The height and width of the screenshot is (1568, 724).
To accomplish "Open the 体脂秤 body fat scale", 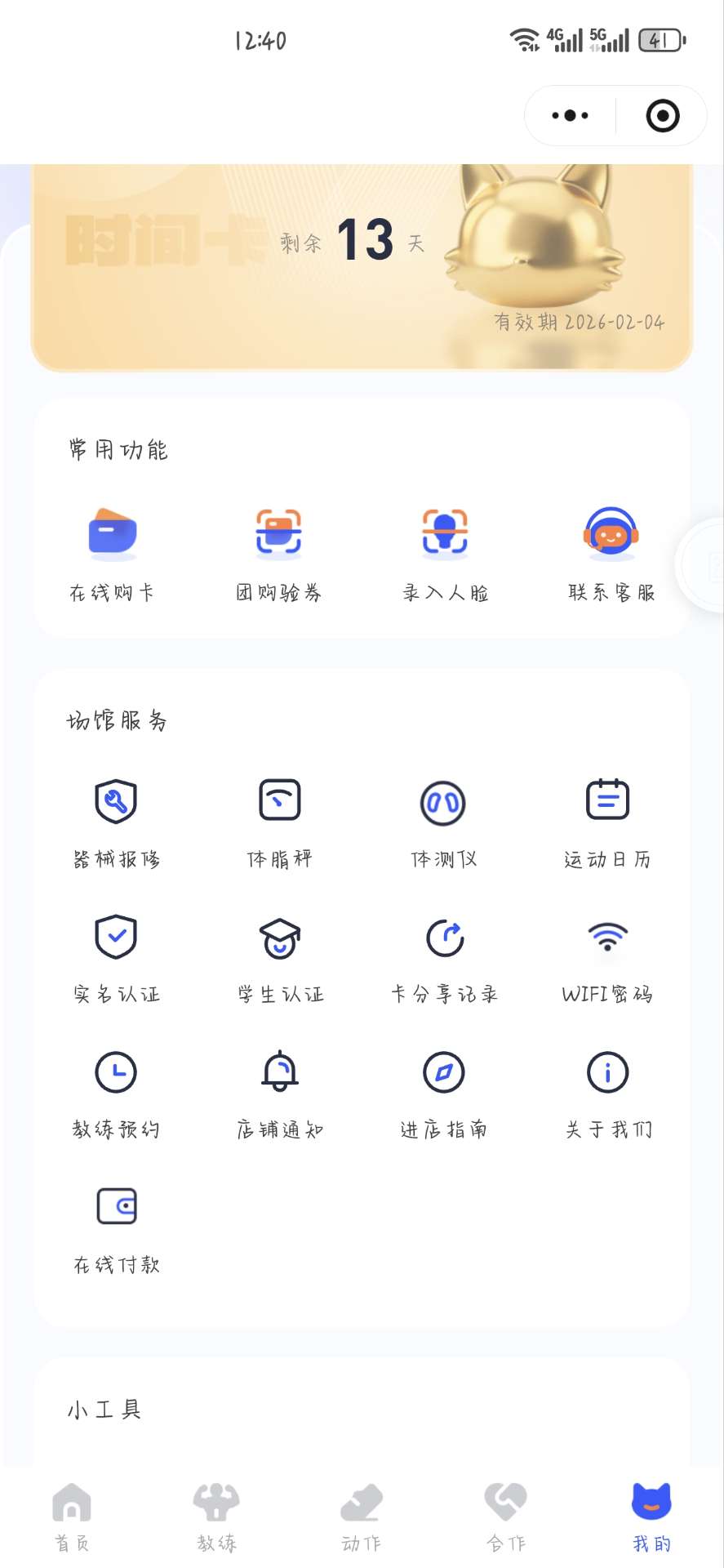I will pos(280,821).
